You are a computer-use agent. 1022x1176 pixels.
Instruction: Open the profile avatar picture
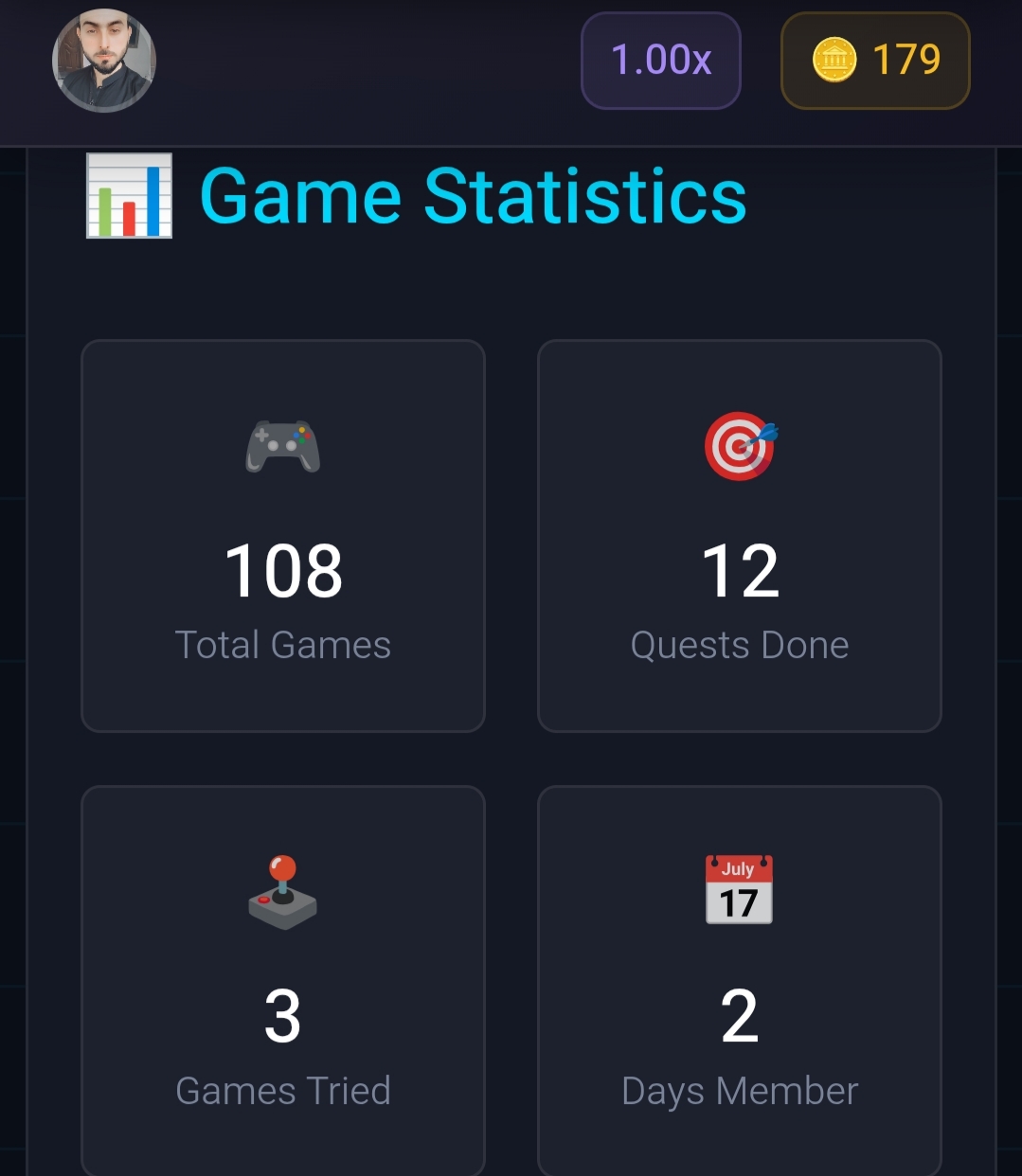coord(103,61)
